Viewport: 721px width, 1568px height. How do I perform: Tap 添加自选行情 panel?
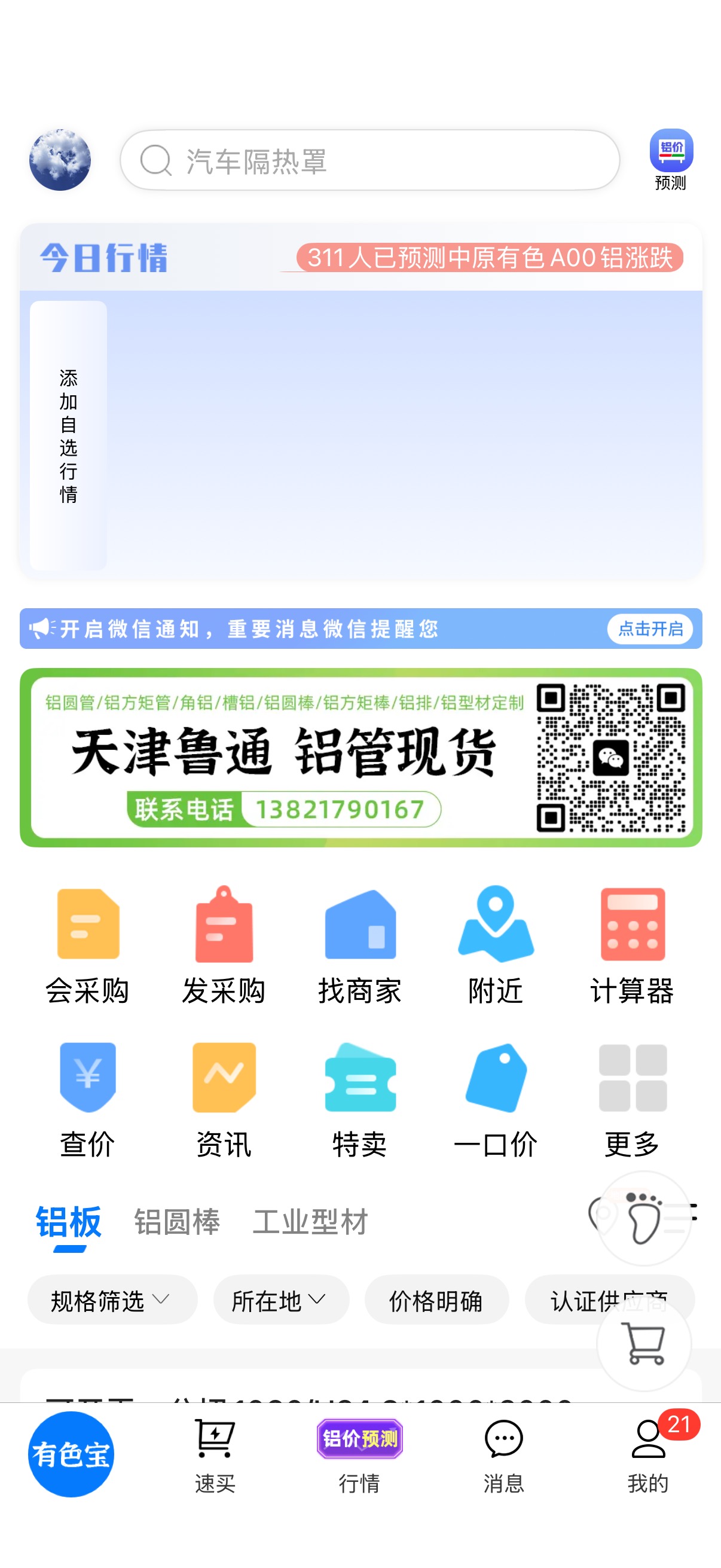[x=68, y=435]
